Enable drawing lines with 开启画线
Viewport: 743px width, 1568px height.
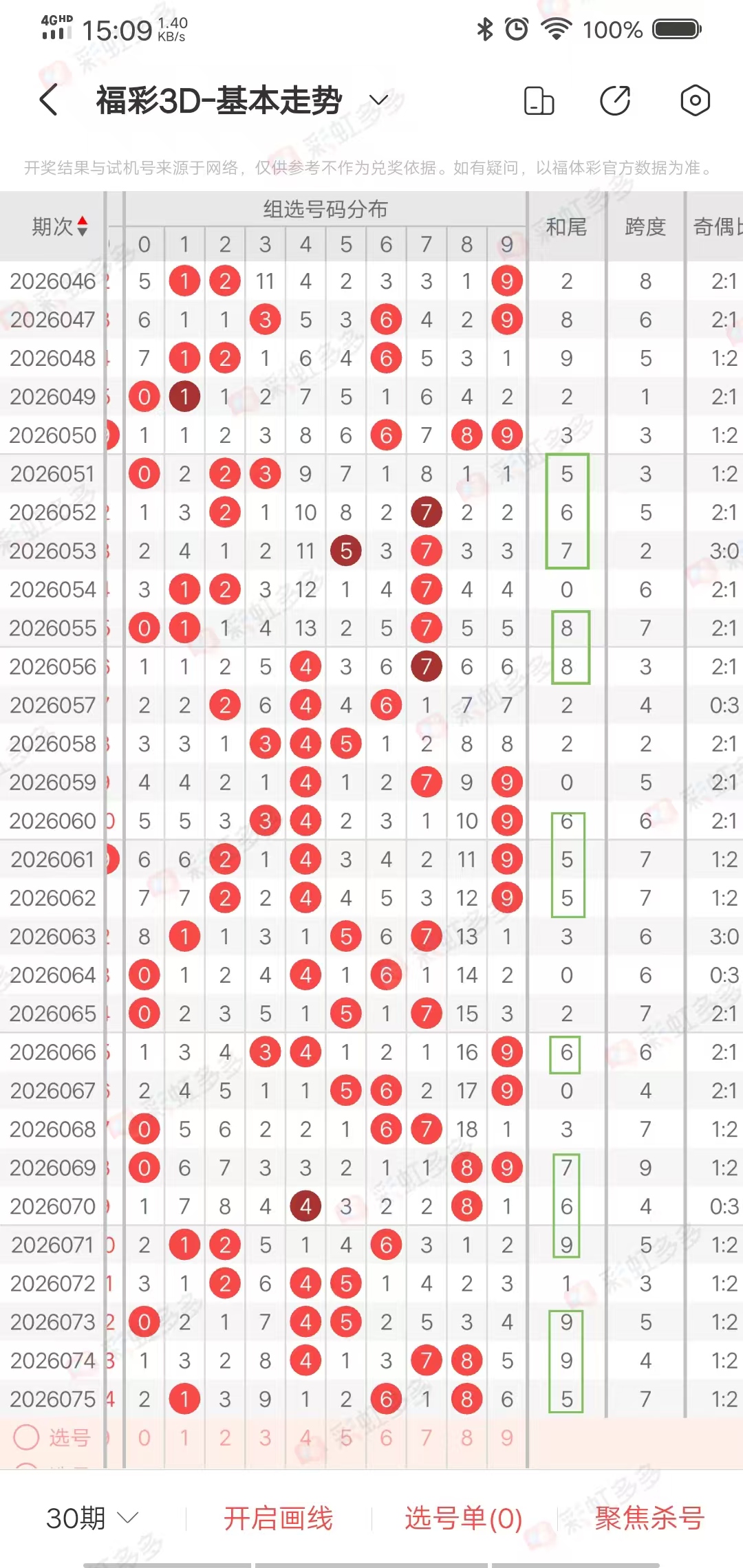[x=278, y=1518]
